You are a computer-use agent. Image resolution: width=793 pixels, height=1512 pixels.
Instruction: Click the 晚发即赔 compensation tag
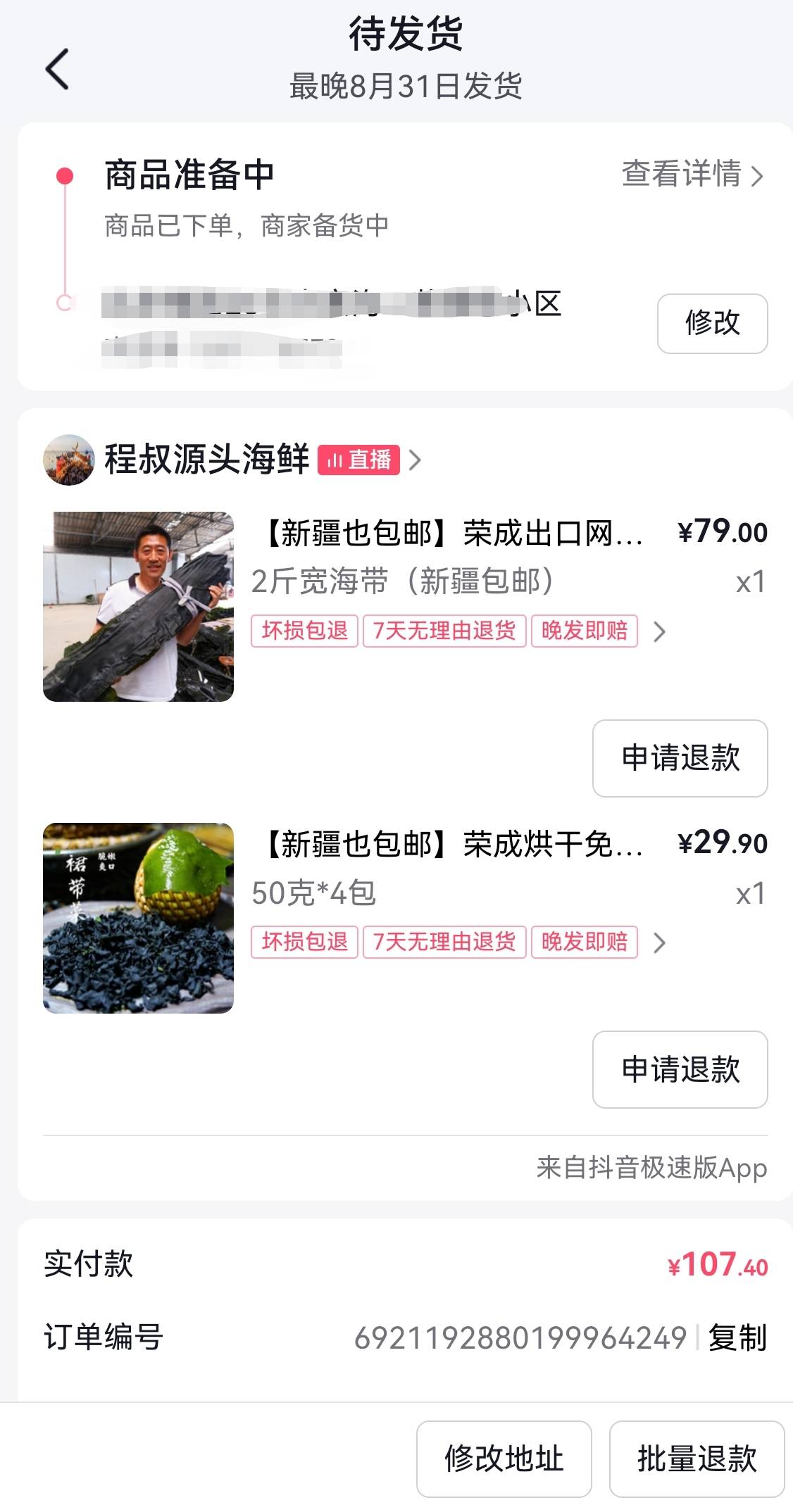585,632
